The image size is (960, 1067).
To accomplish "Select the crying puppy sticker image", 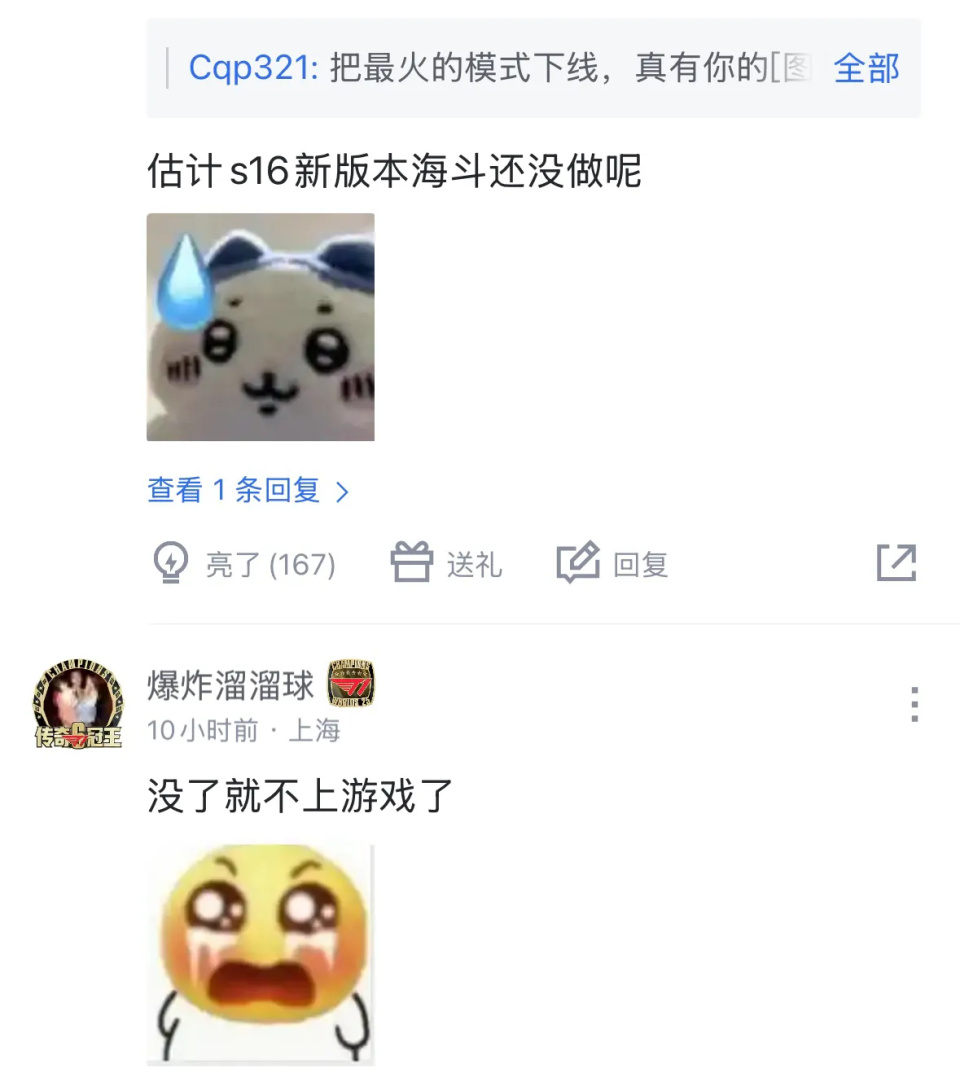I will (x=260, y=329).
